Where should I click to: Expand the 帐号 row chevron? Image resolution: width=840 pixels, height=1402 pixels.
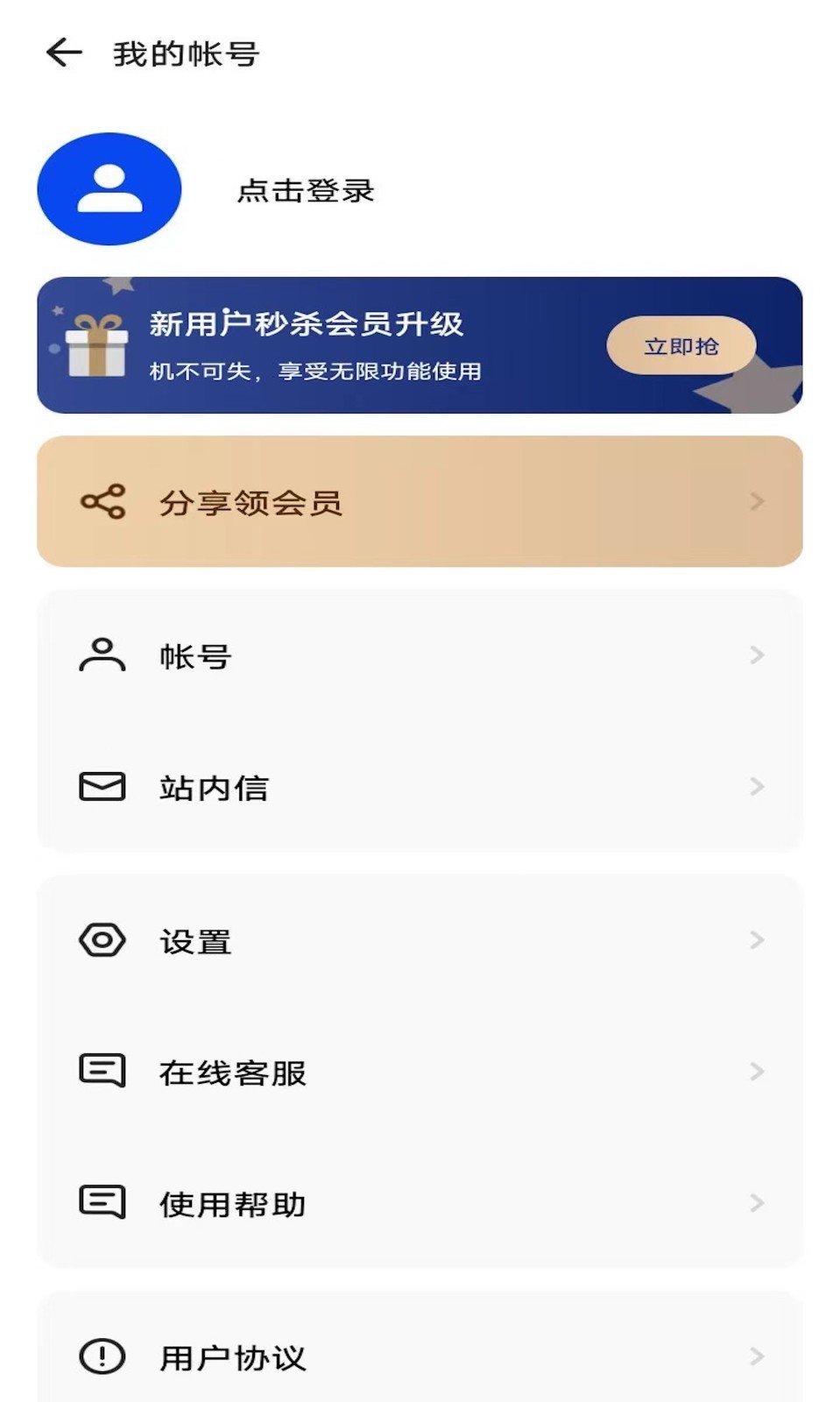(x=755, y=653)
